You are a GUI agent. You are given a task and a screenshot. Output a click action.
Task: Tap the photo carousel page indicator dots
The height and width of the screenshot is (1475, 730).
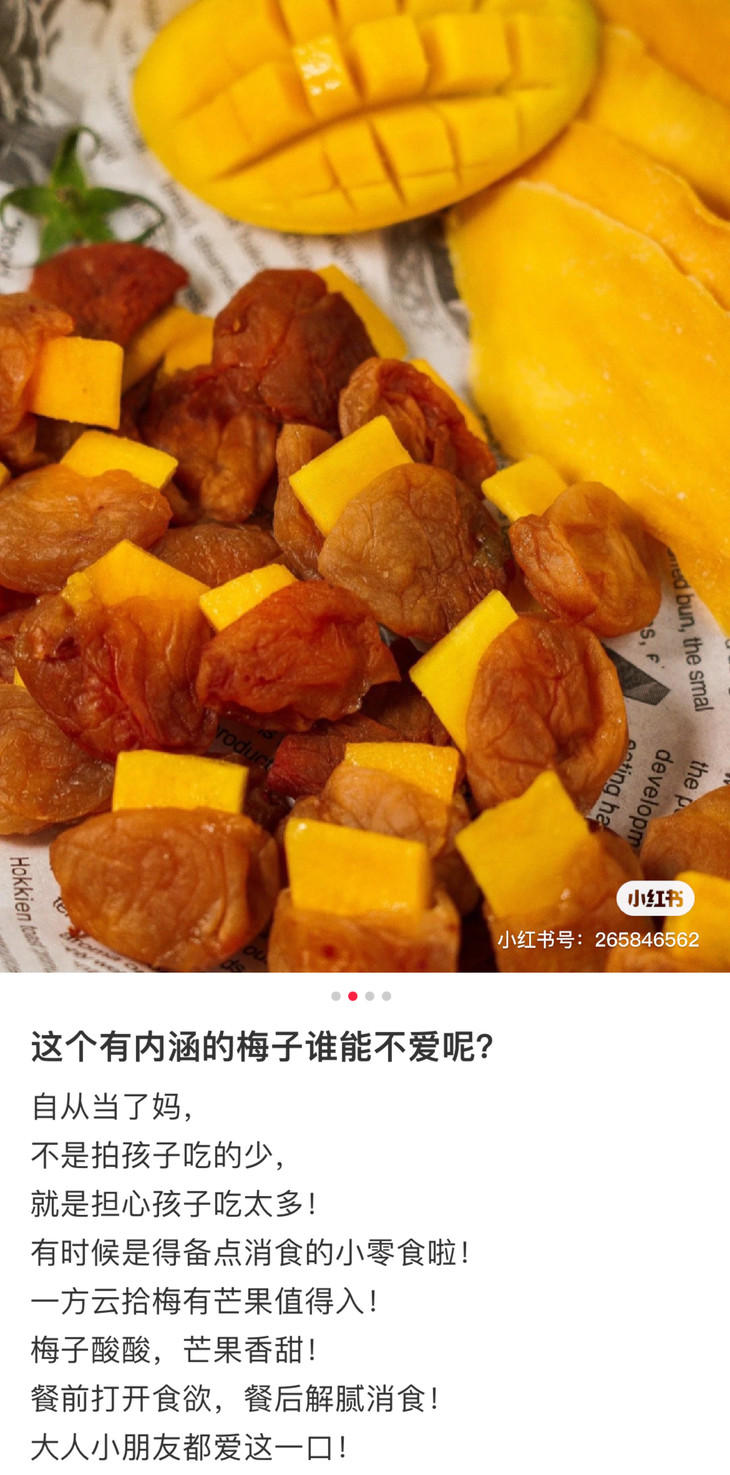coord(361,996)
